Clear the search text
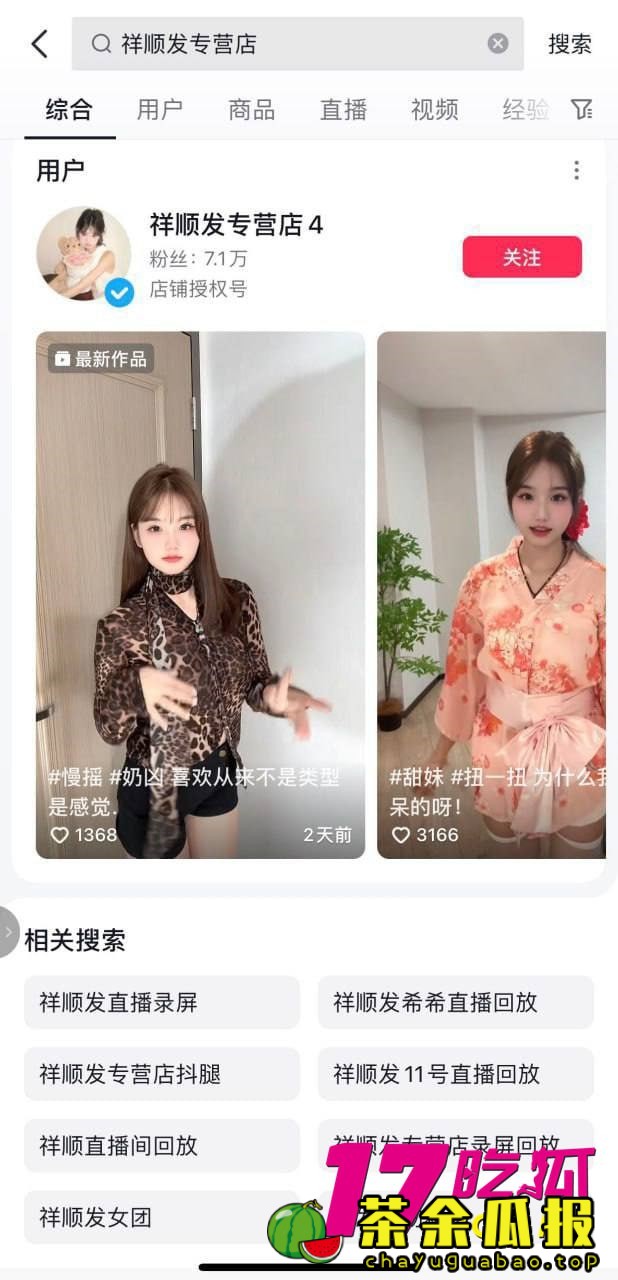The width and height of the screenshot is (618, 1280). click(x=497, y=44)
